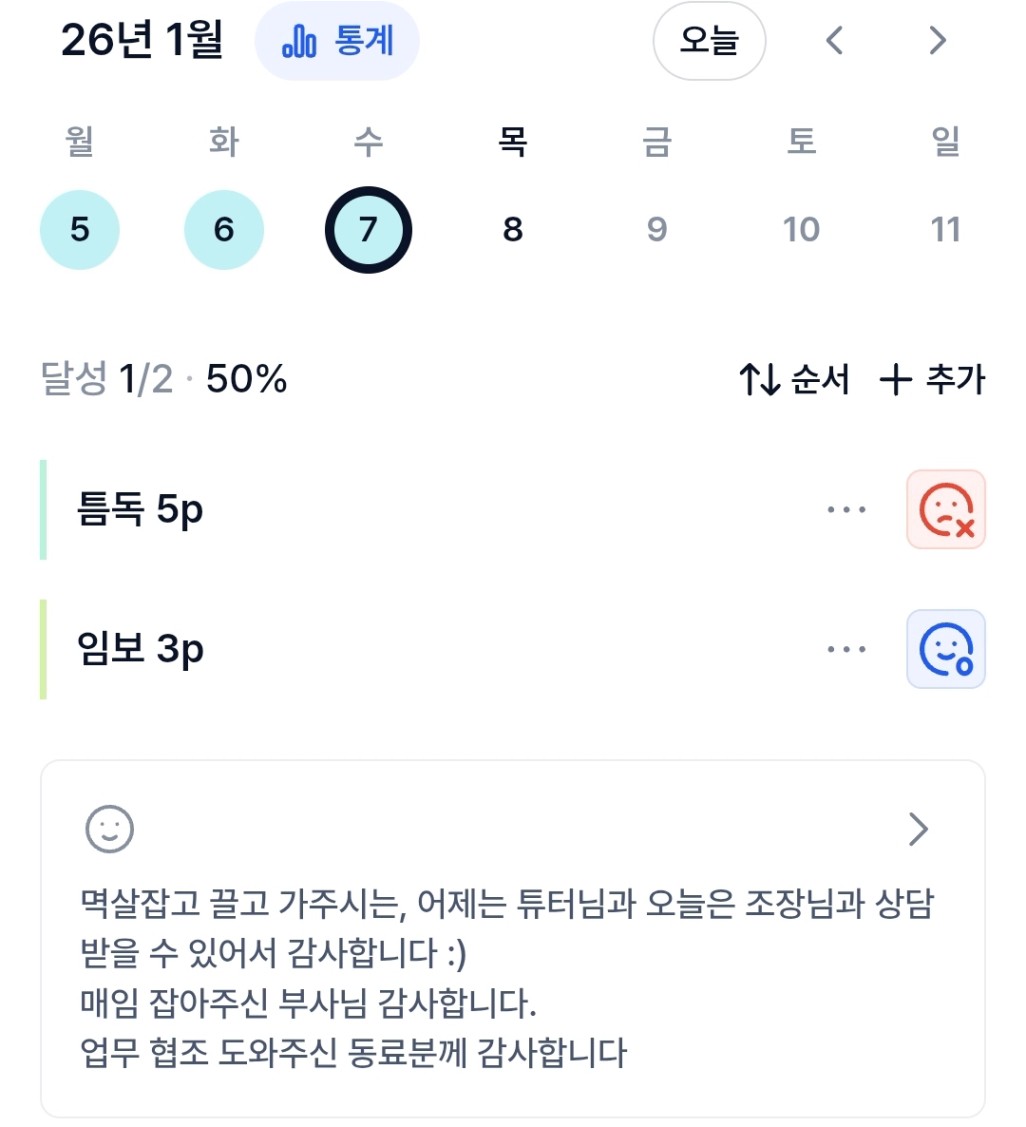Open the 통계 statistics view
Image resolution: width=1026 pixels, height=1127 pixels.
coord(337,42)
